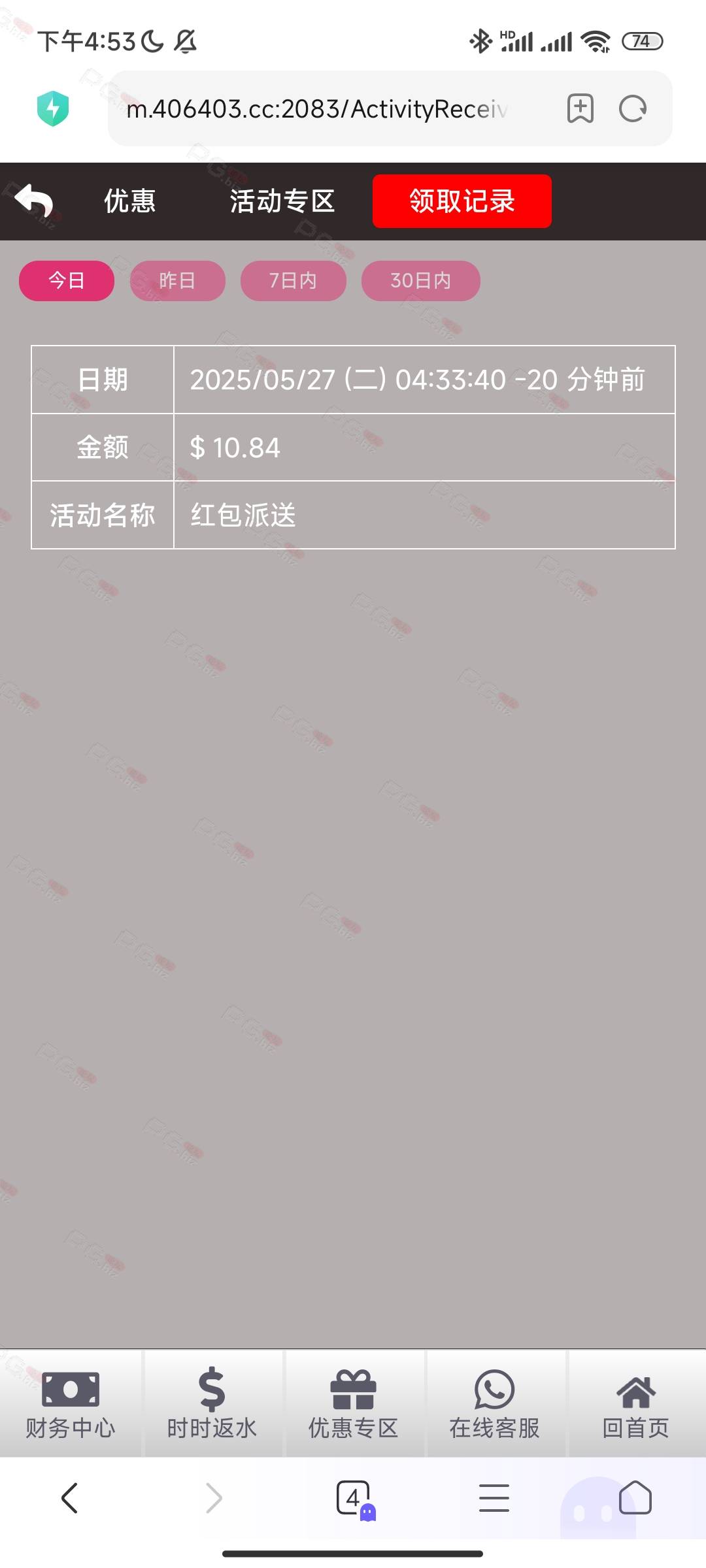This screenshot has width=706, height=1568.
Task: Open 财务中心 in the bottom bar
Action: coord(71,1403)
